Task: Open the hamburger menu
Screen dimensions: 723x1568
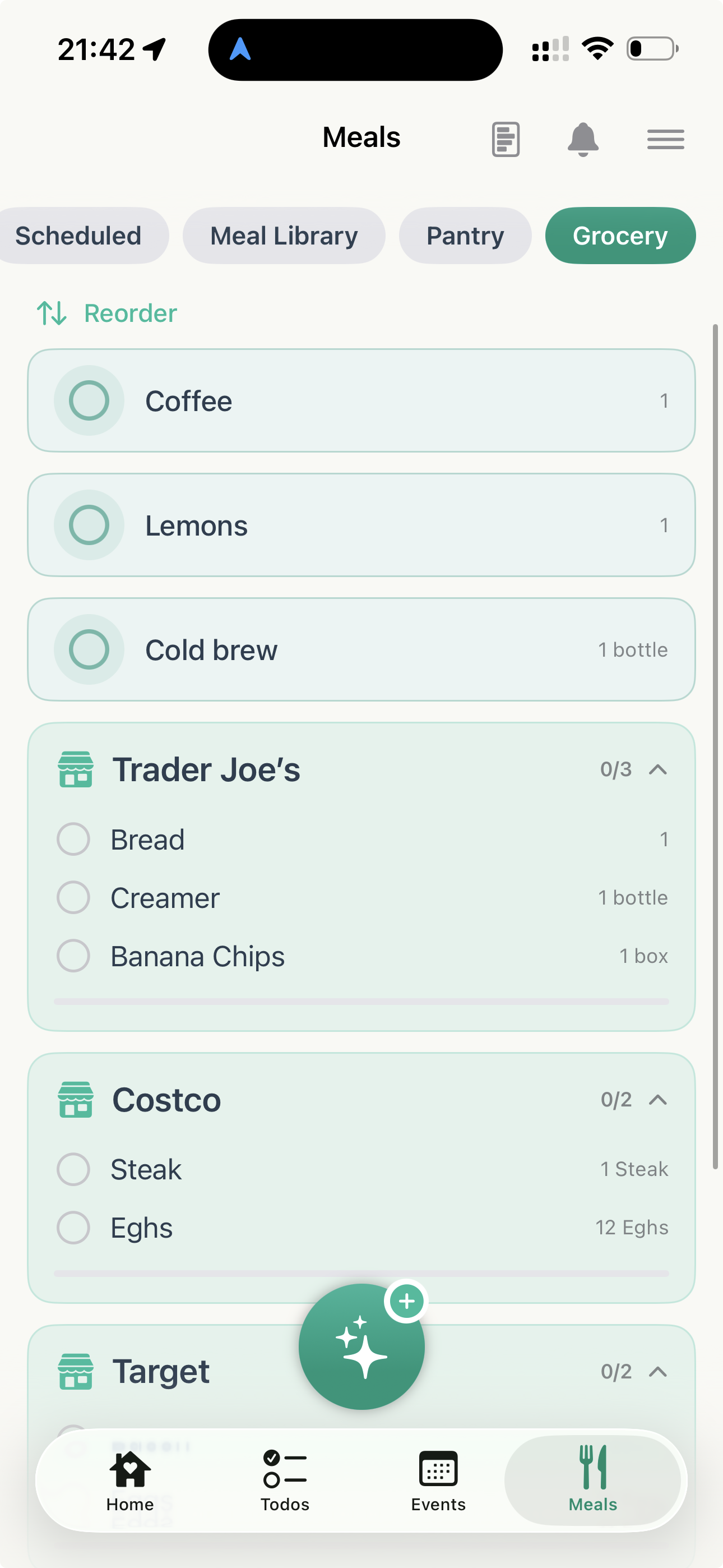Action: click(665, 139)
